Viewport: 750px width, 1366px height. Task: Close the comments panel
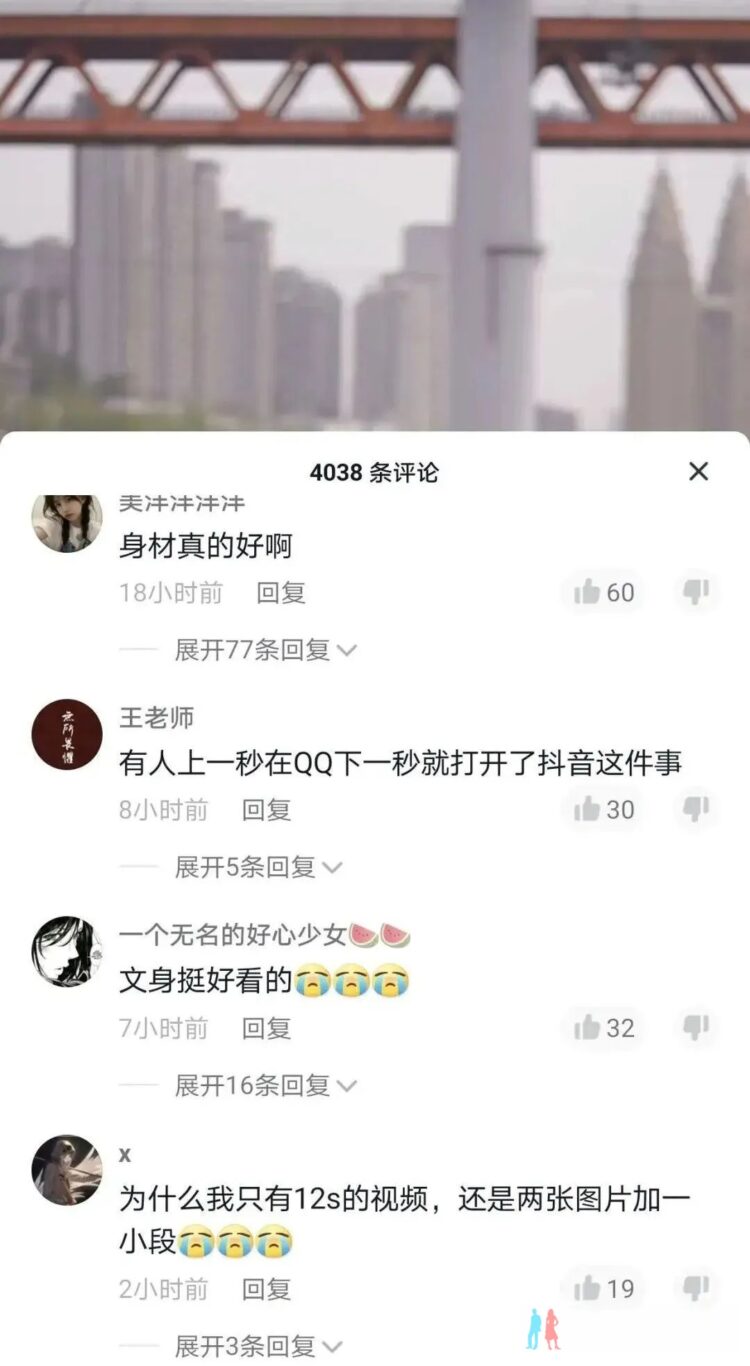coord(698,471)
